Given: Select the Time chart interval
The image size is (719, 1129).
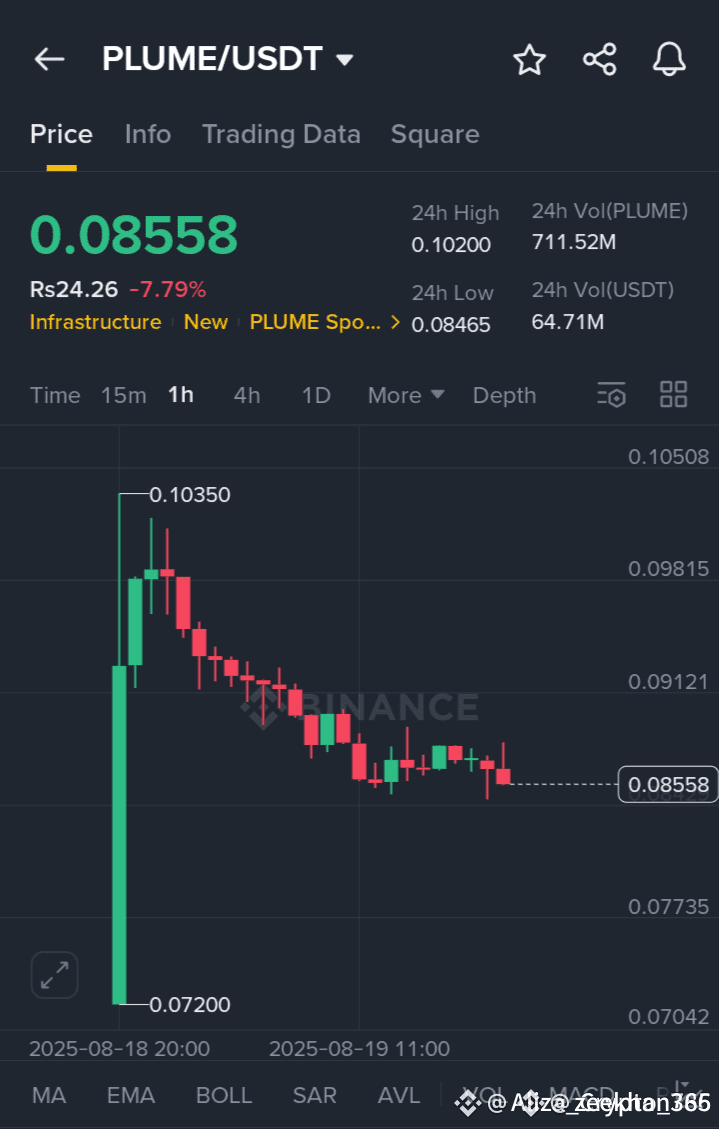Looking at the screenshot, I should [55, 395].
